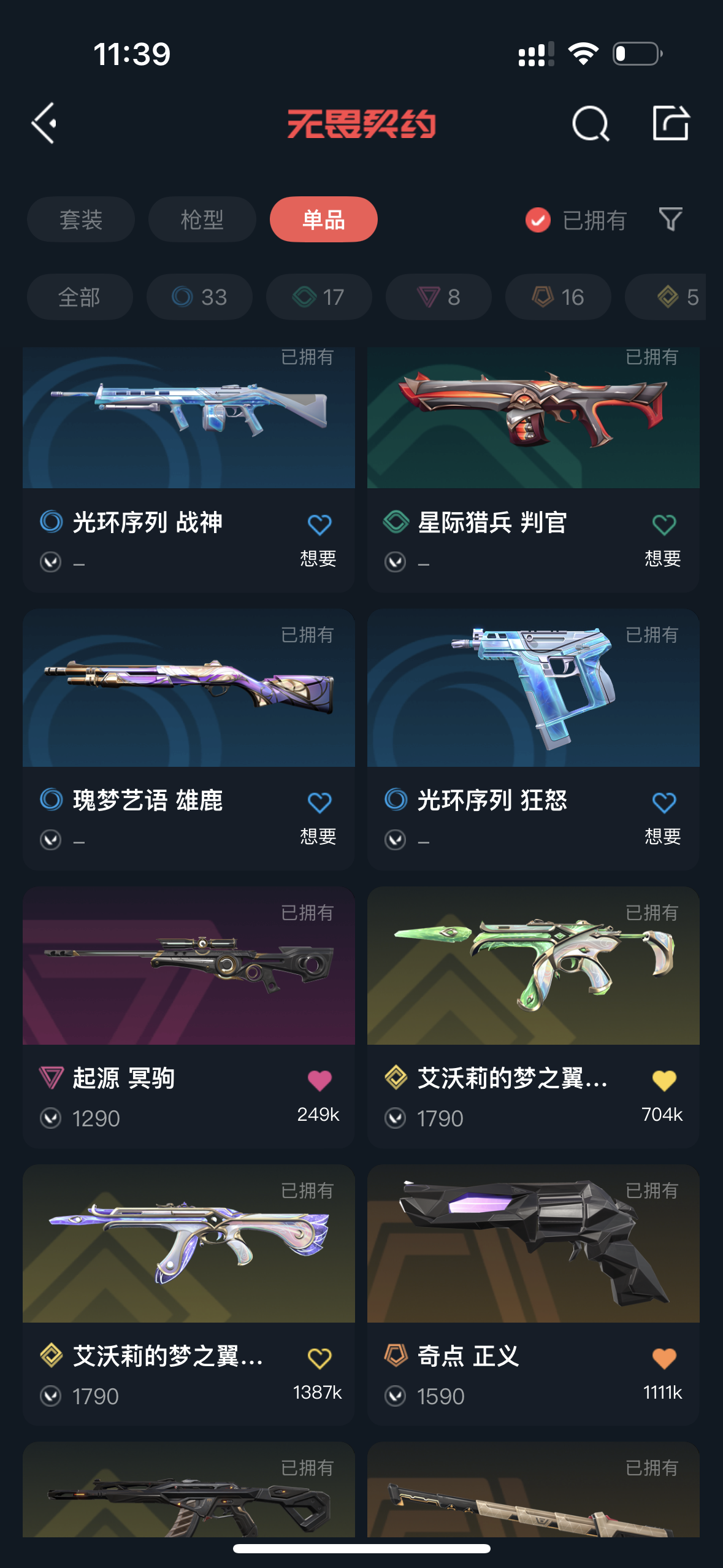Like the 艾沃莉的梦之翼 card with 1387k
This screenshot has width=723, height=1568.
point(319,1359)
